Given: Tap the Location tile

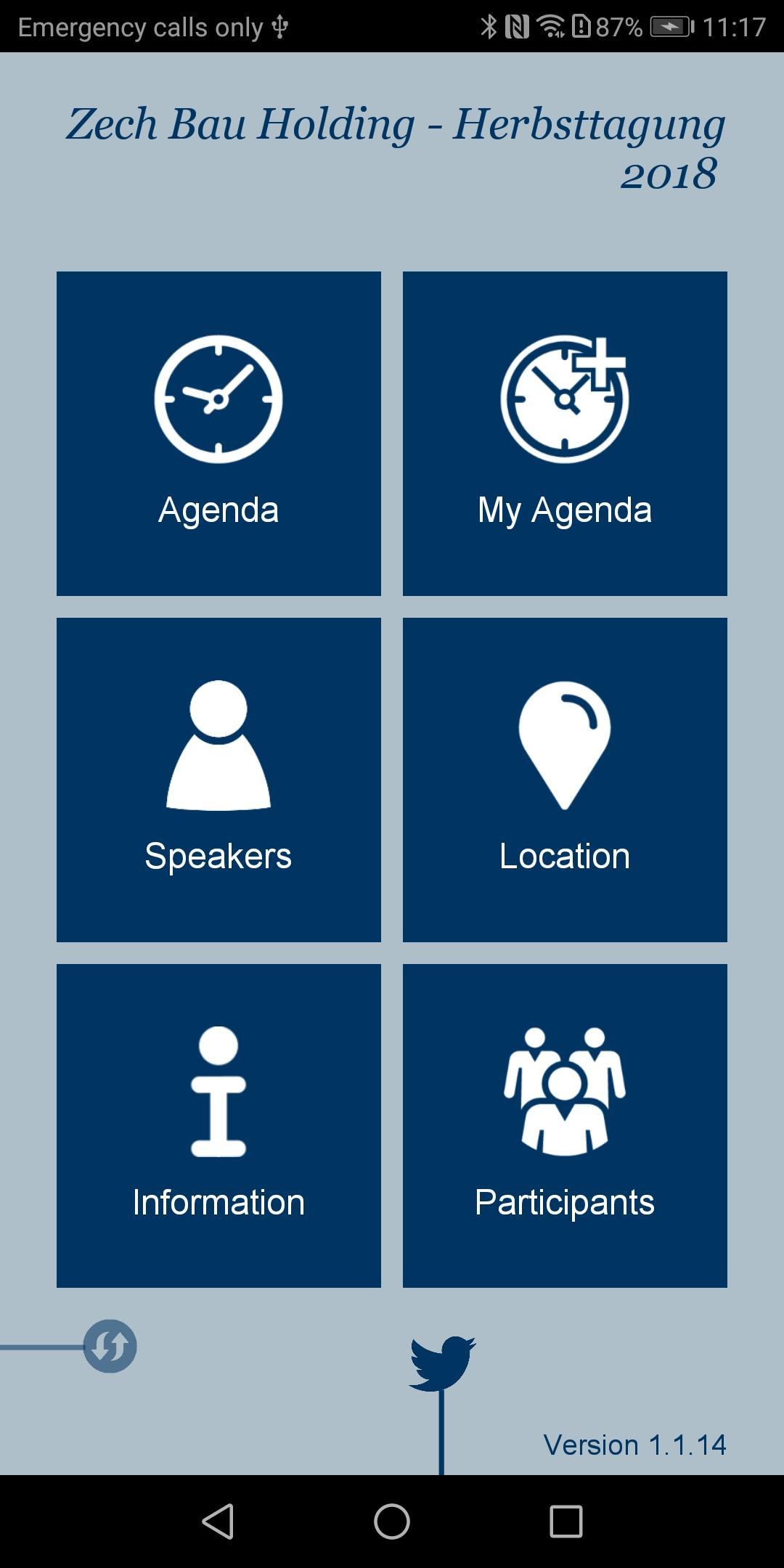Looking at the screenshot, I should point(564,778).
